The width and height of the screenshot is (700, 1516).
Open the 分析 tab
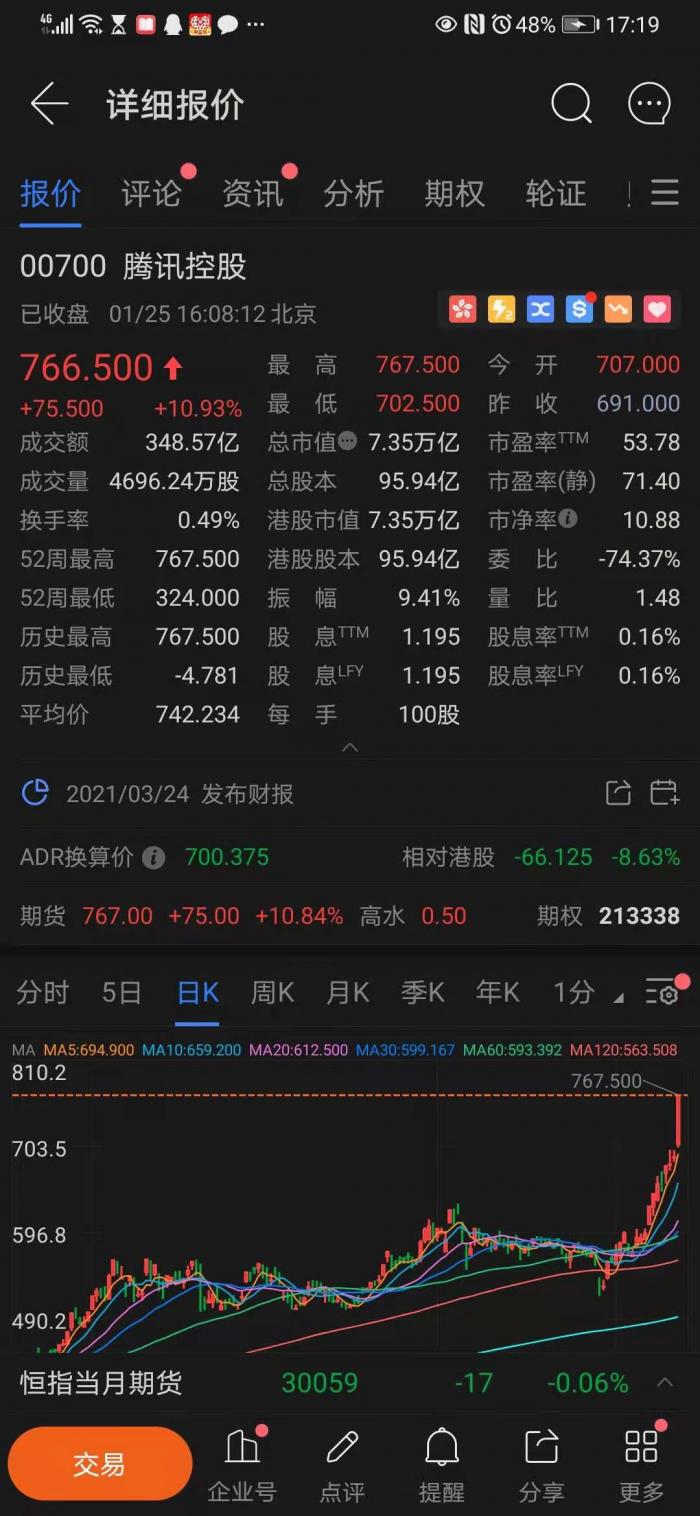pos(353,193)
